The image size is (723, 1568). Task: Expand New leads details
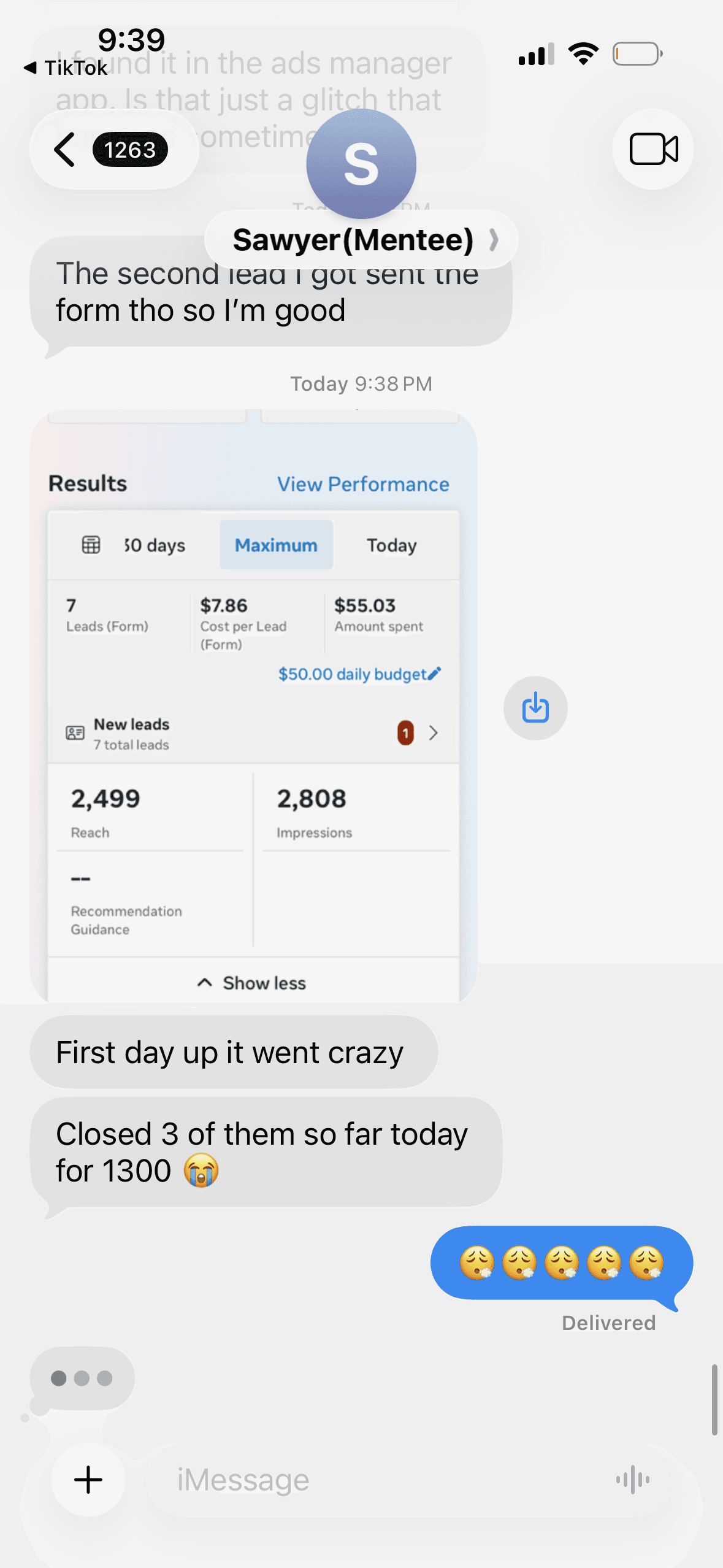pos(434,732)
